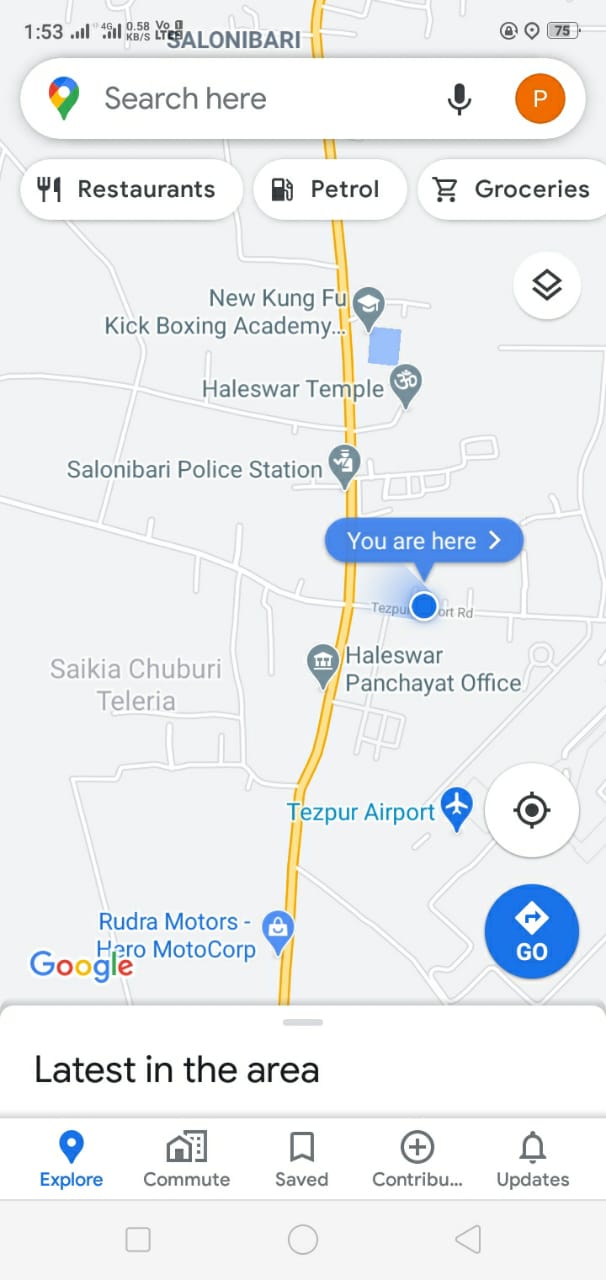Tap the You are here label
This screenshot has width=606, height=1280.
423,541
